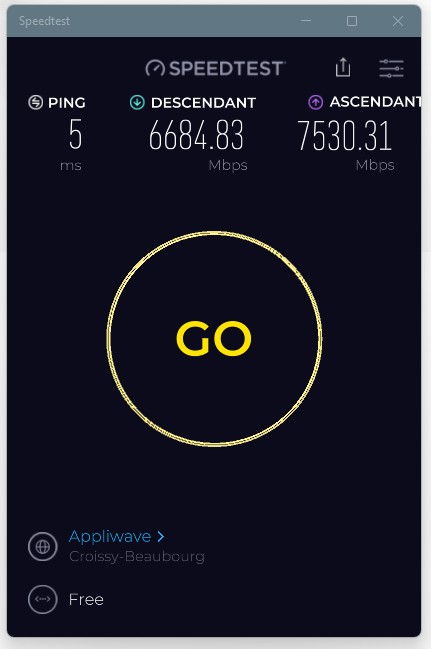Share the speed test result

(343, 67)
